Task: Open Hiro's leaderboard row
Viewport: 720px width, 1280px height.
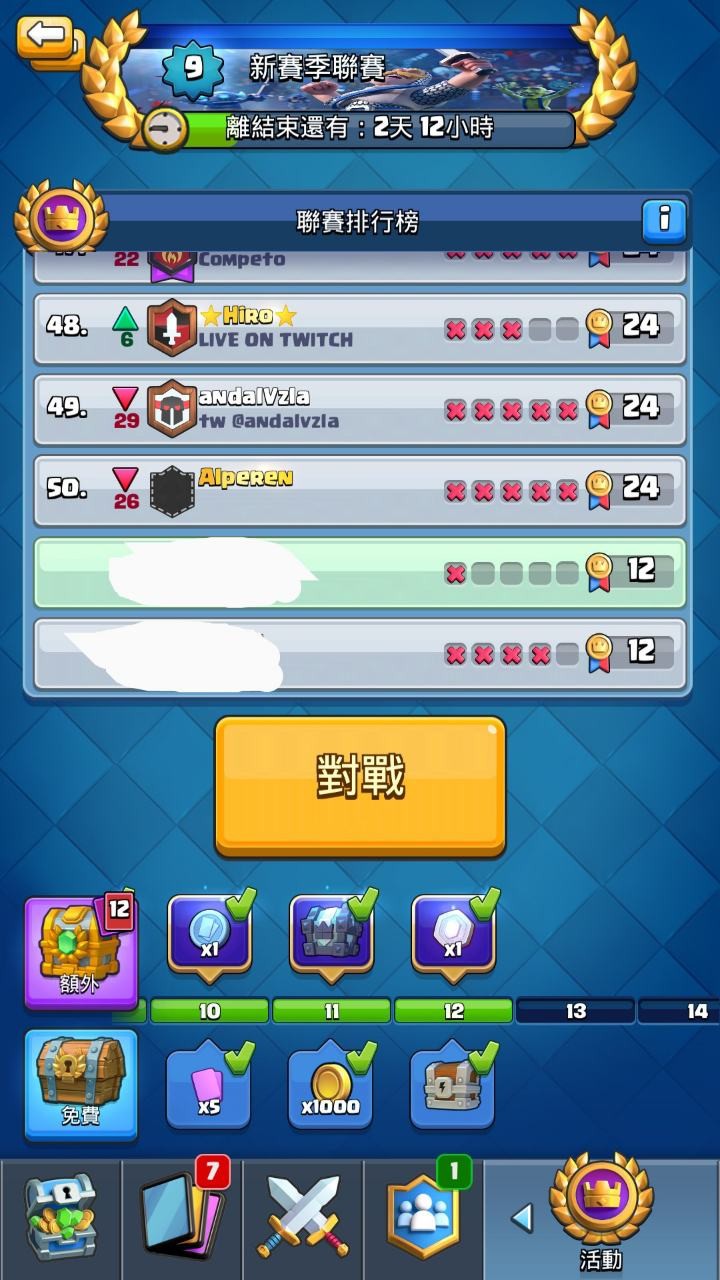Action: pos(360,328)
